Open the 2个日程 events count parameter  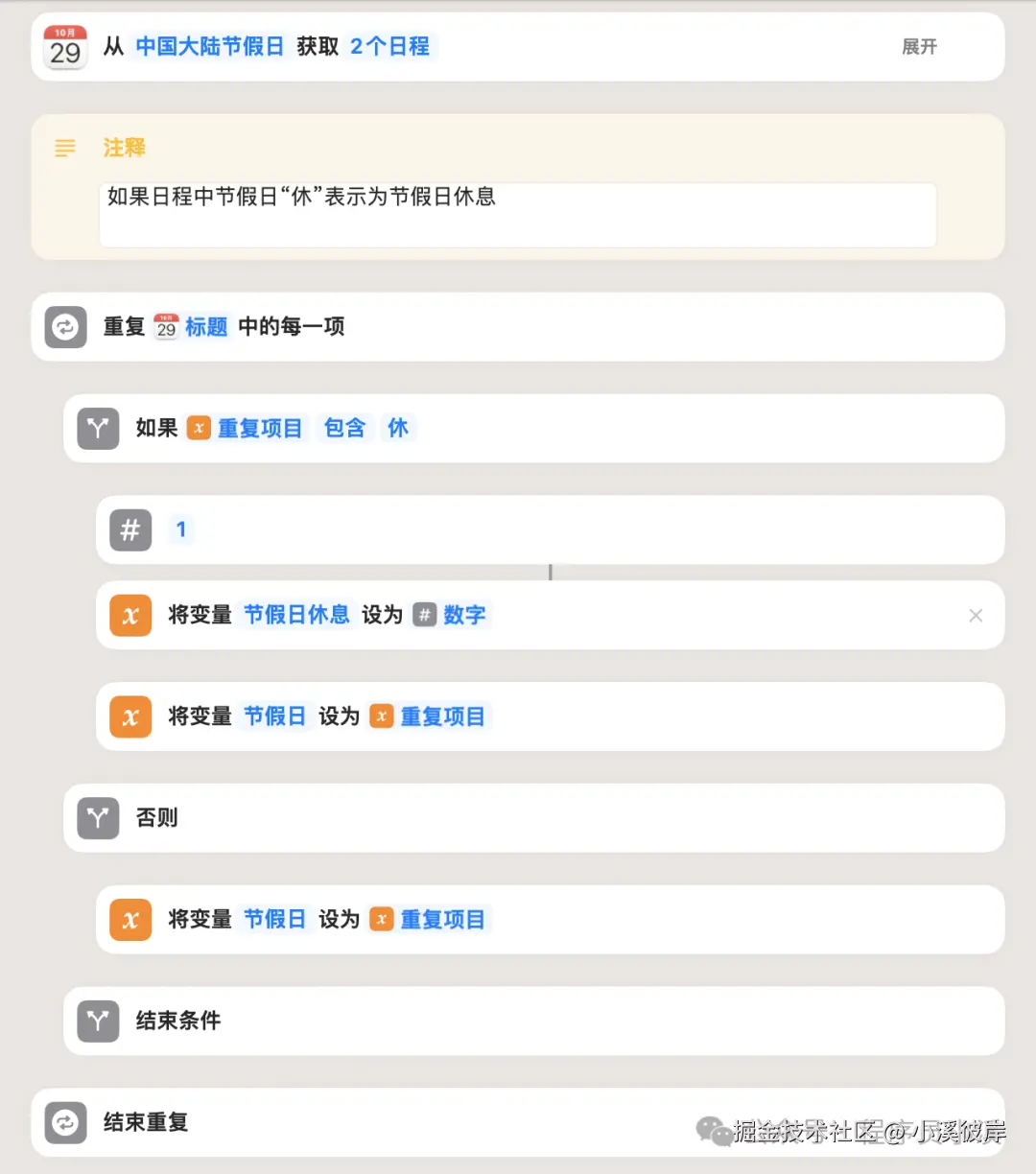(389, 47)
